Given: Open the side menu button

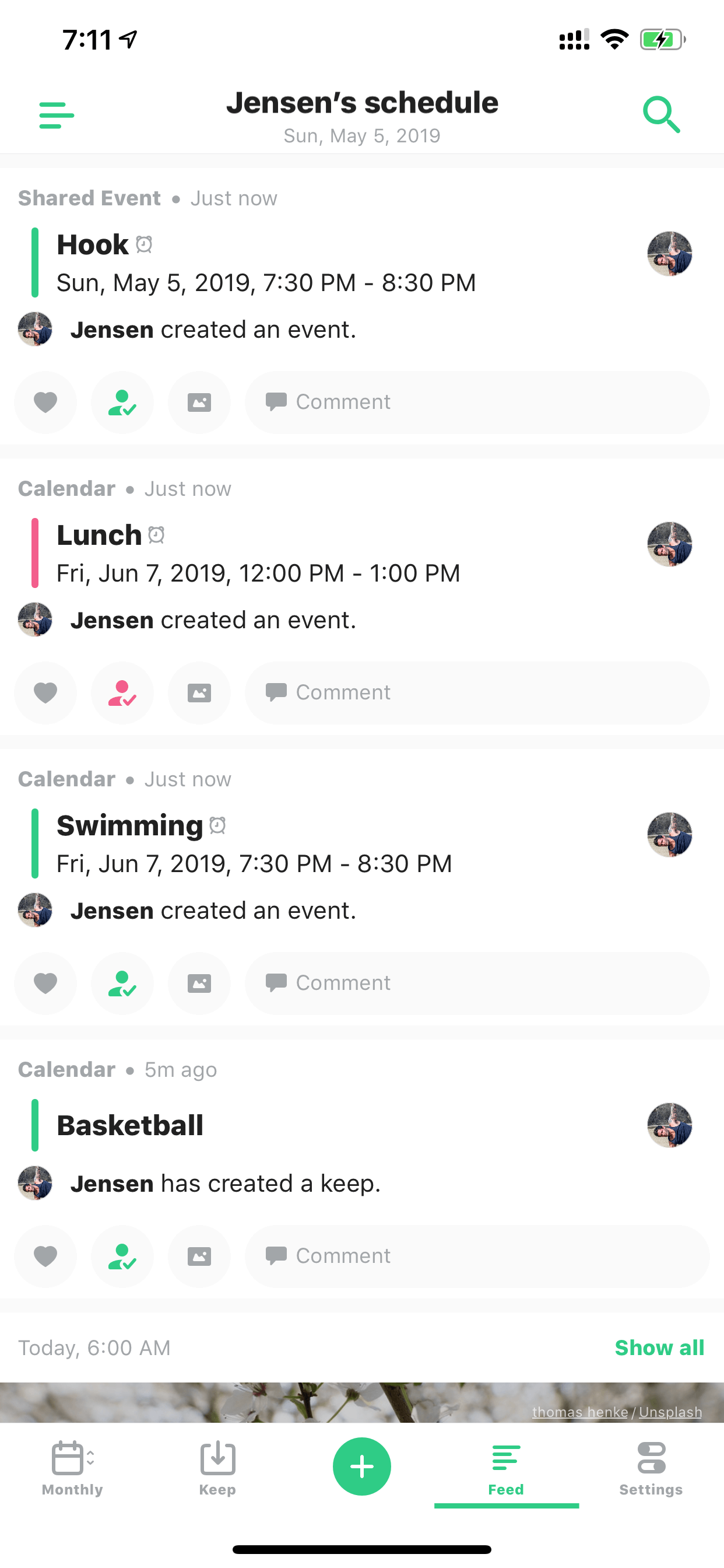Looking at the screenshot, I should 57,115.
